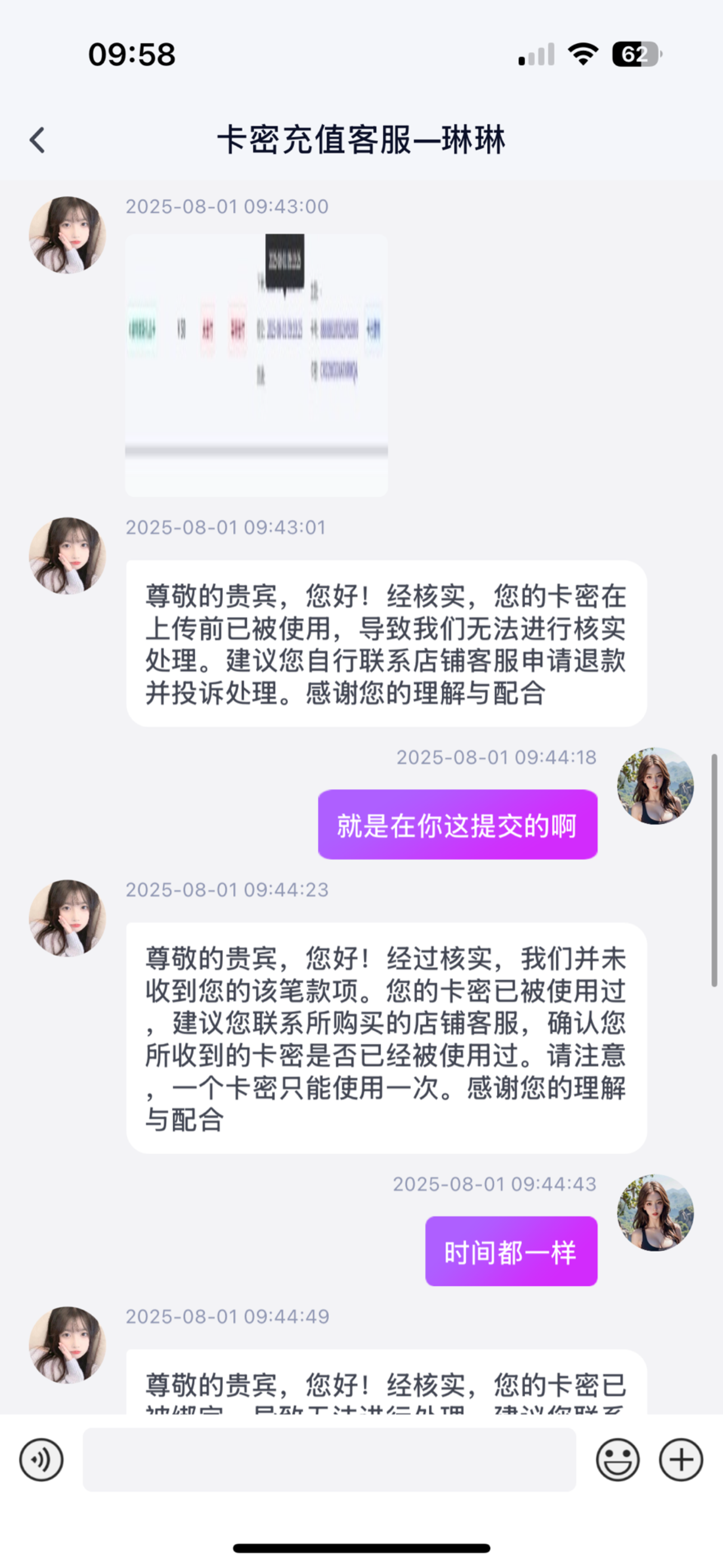The width and height of the screenshot is (723, 1568).
Task: Open the blurry image sent at 09:43:00
Action: tap(256, 365)
